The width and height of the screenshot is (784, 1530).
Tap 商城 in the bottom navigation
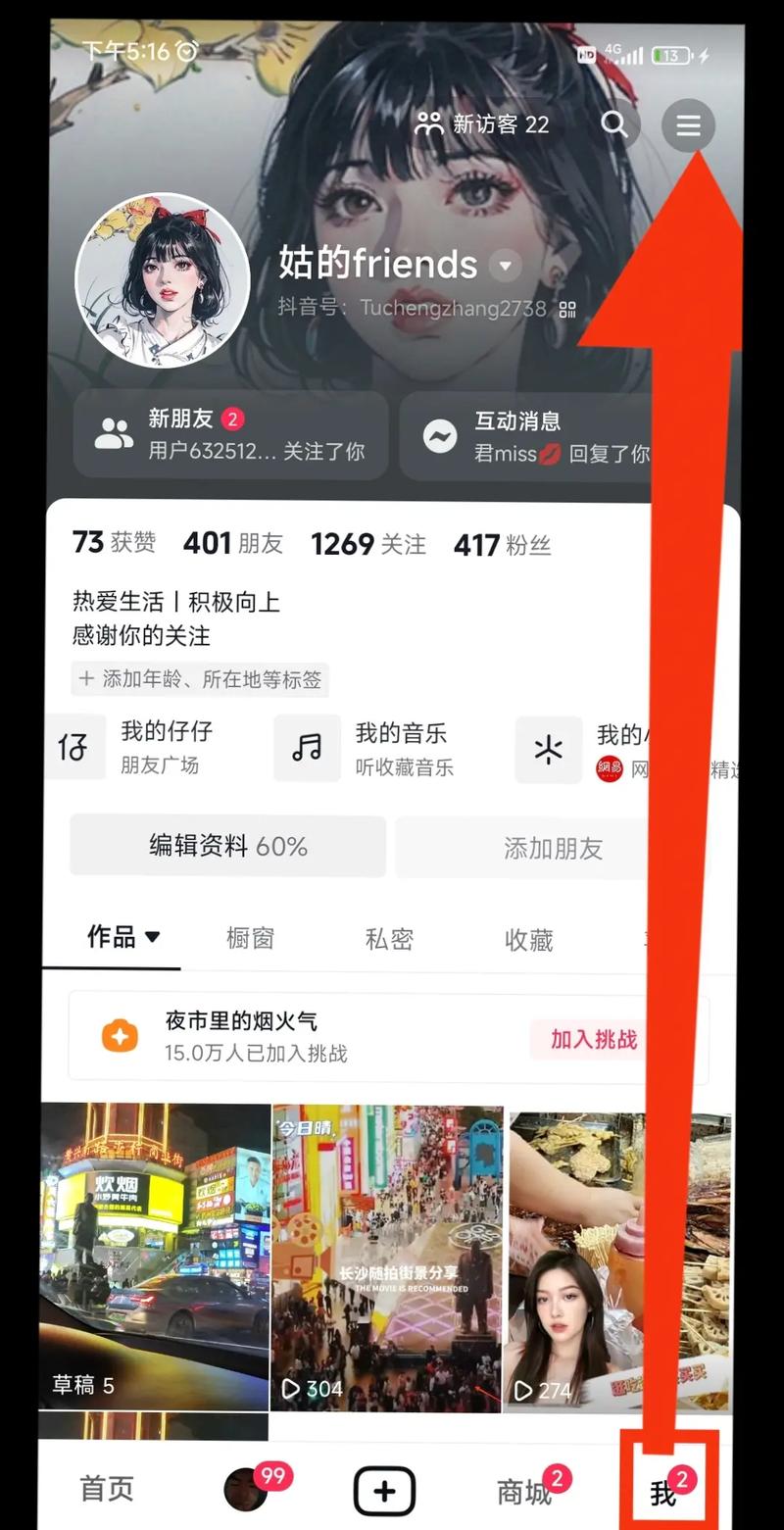coord(522,1492)
